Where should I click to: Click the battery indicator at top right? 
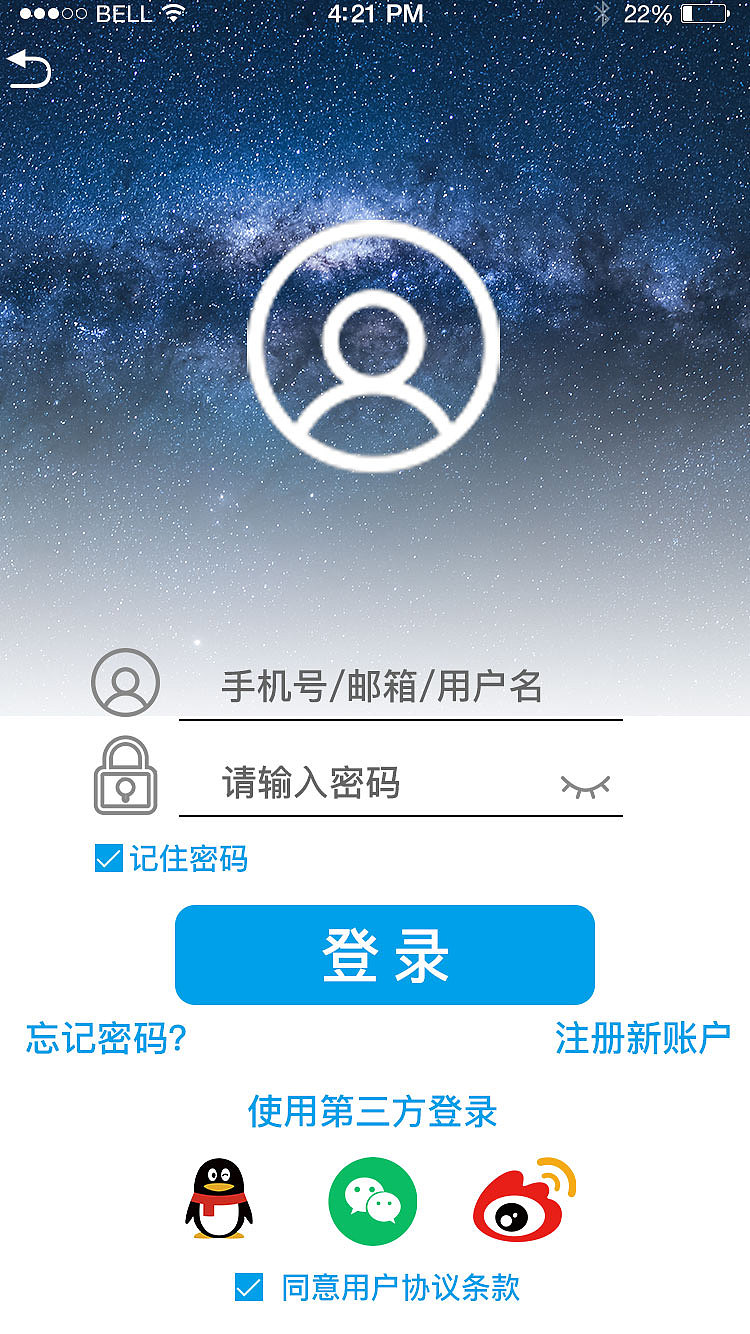click(x=707, y=13)
